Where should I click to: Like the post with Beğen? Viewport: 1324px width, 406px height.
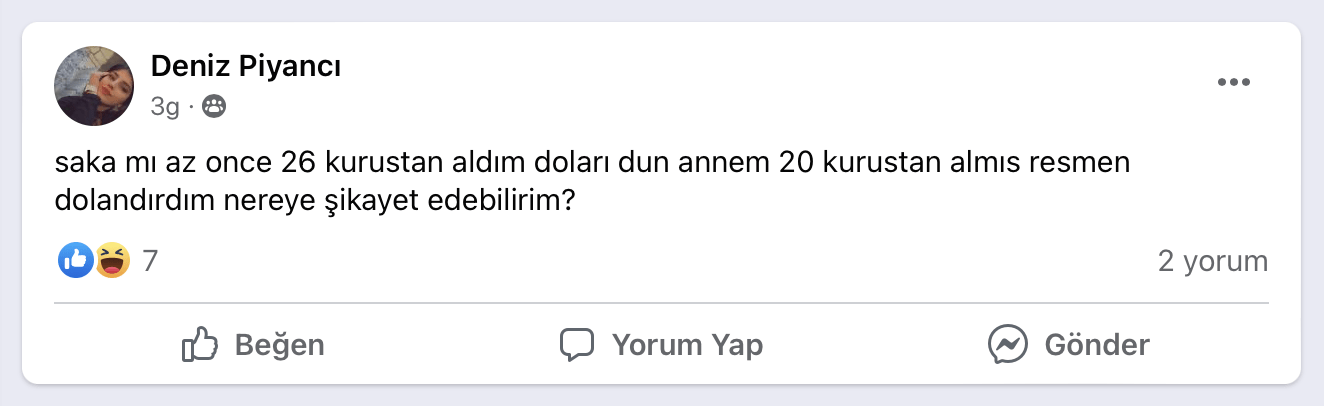254,345
